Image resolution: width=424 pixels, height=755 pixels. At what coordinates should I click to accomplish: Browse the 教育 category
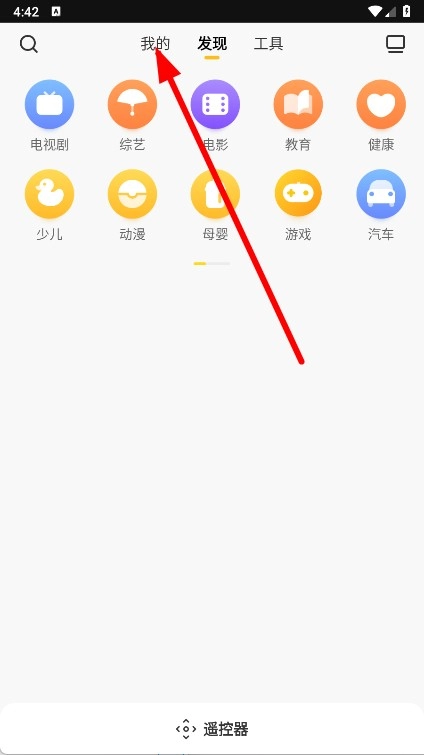298,116
